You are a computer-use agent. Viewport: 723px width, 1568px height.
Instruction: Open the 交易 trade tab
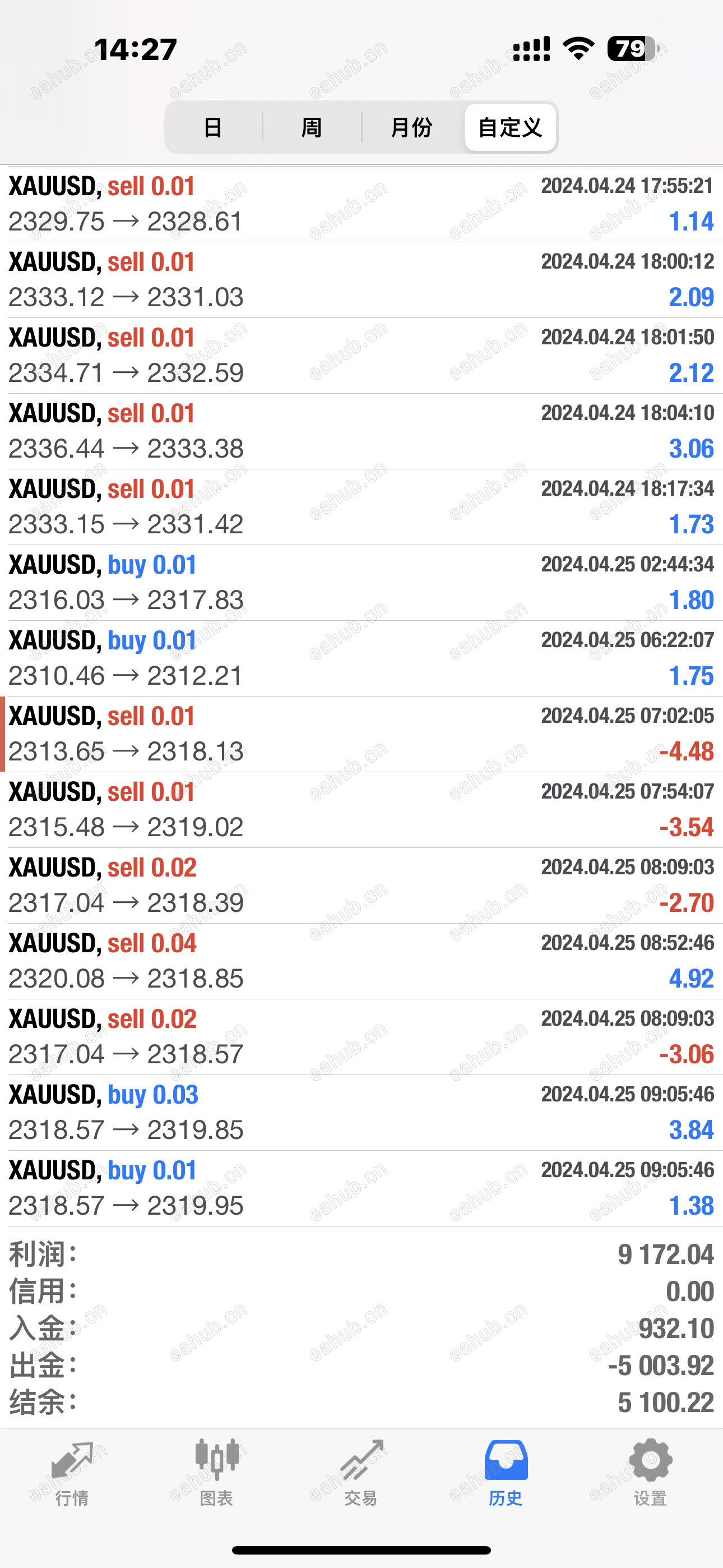361,1473
